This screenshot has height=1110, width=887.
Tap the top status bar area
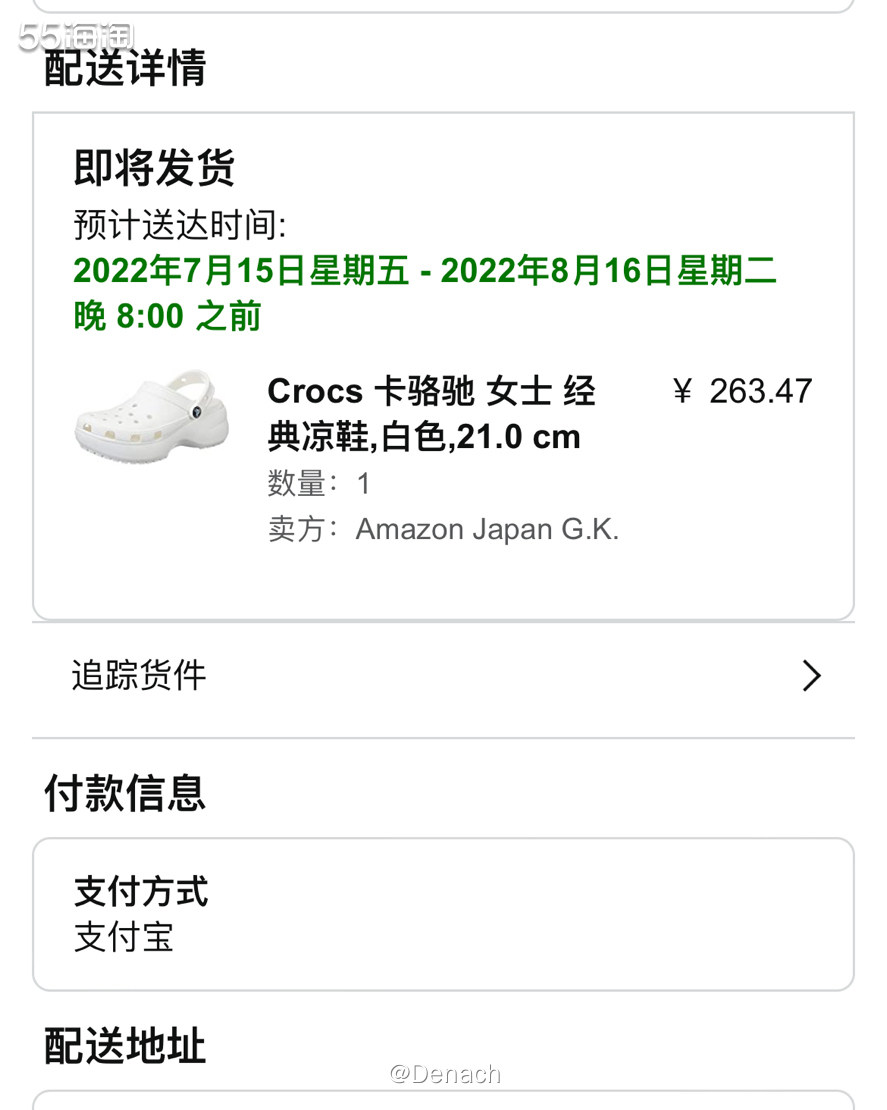[x=443, y=8]
